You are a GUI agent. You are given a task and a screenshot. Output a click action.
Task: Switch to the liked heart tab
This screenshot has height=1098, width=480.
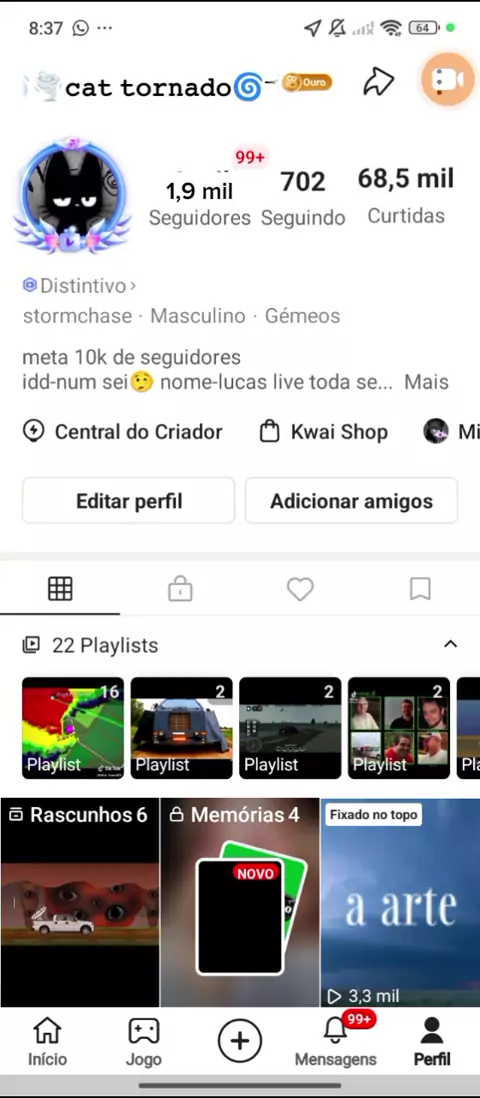click(300, 589)
